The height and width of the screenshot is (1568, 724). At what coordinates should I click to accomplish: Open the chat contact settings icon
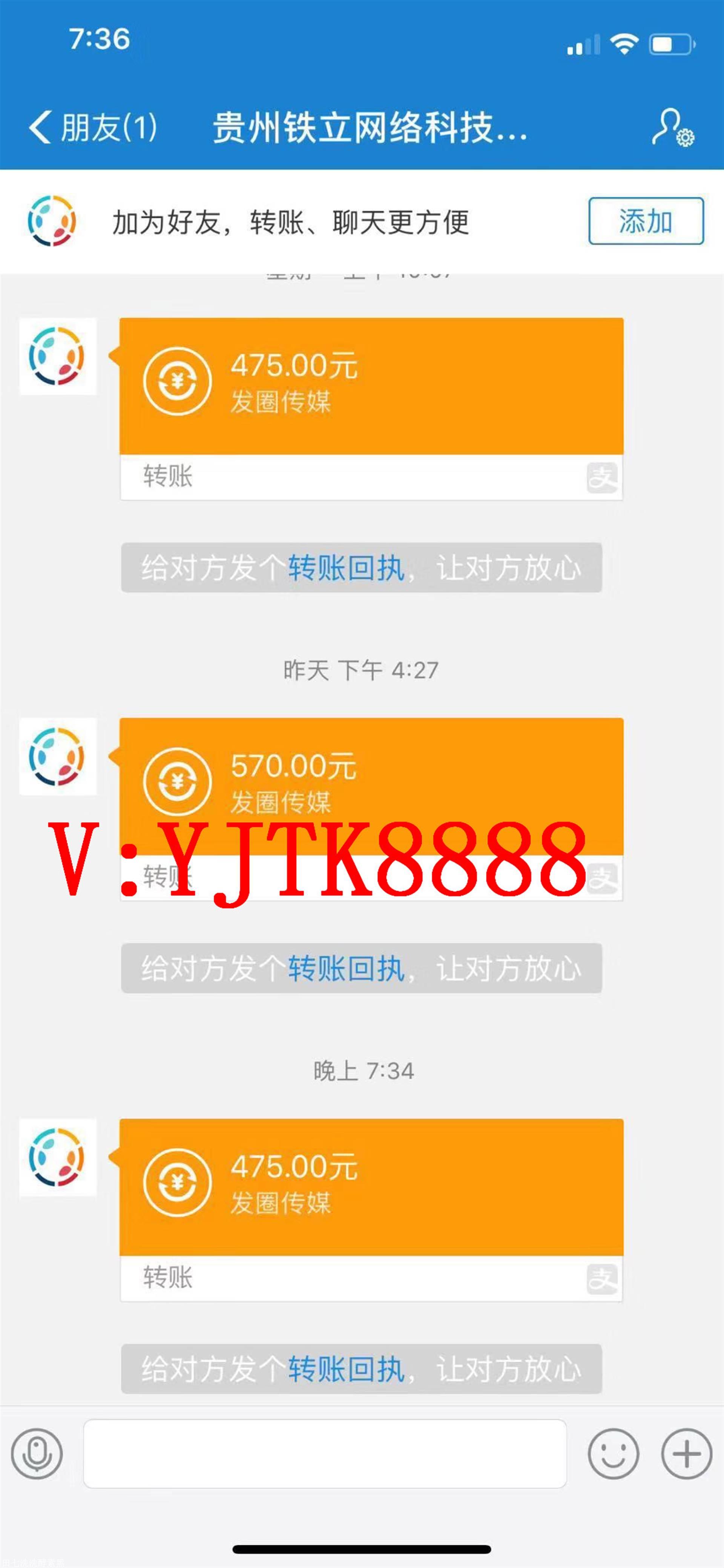coord(672,128)
